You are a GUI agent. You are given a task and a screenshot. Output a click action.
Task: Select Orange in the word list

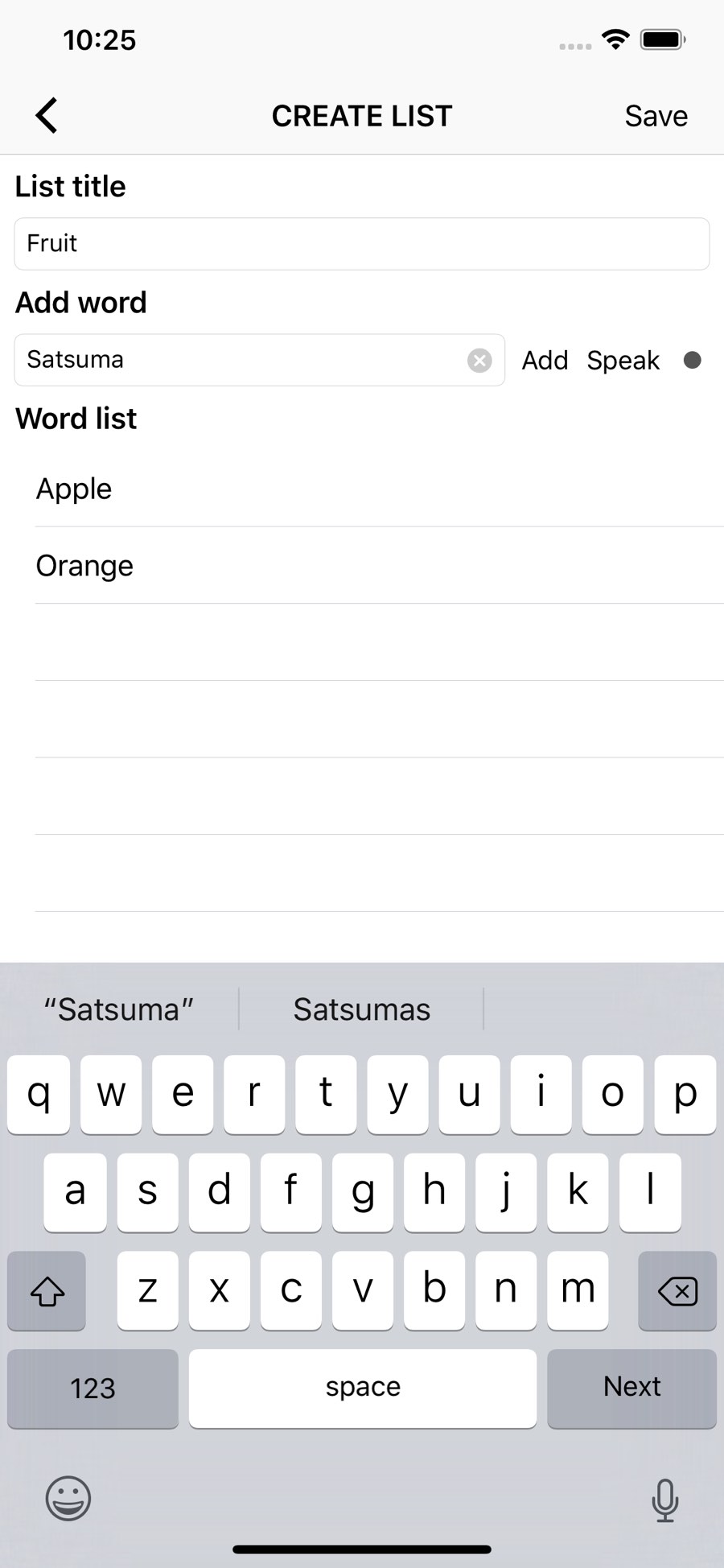(x=84, y=566)
